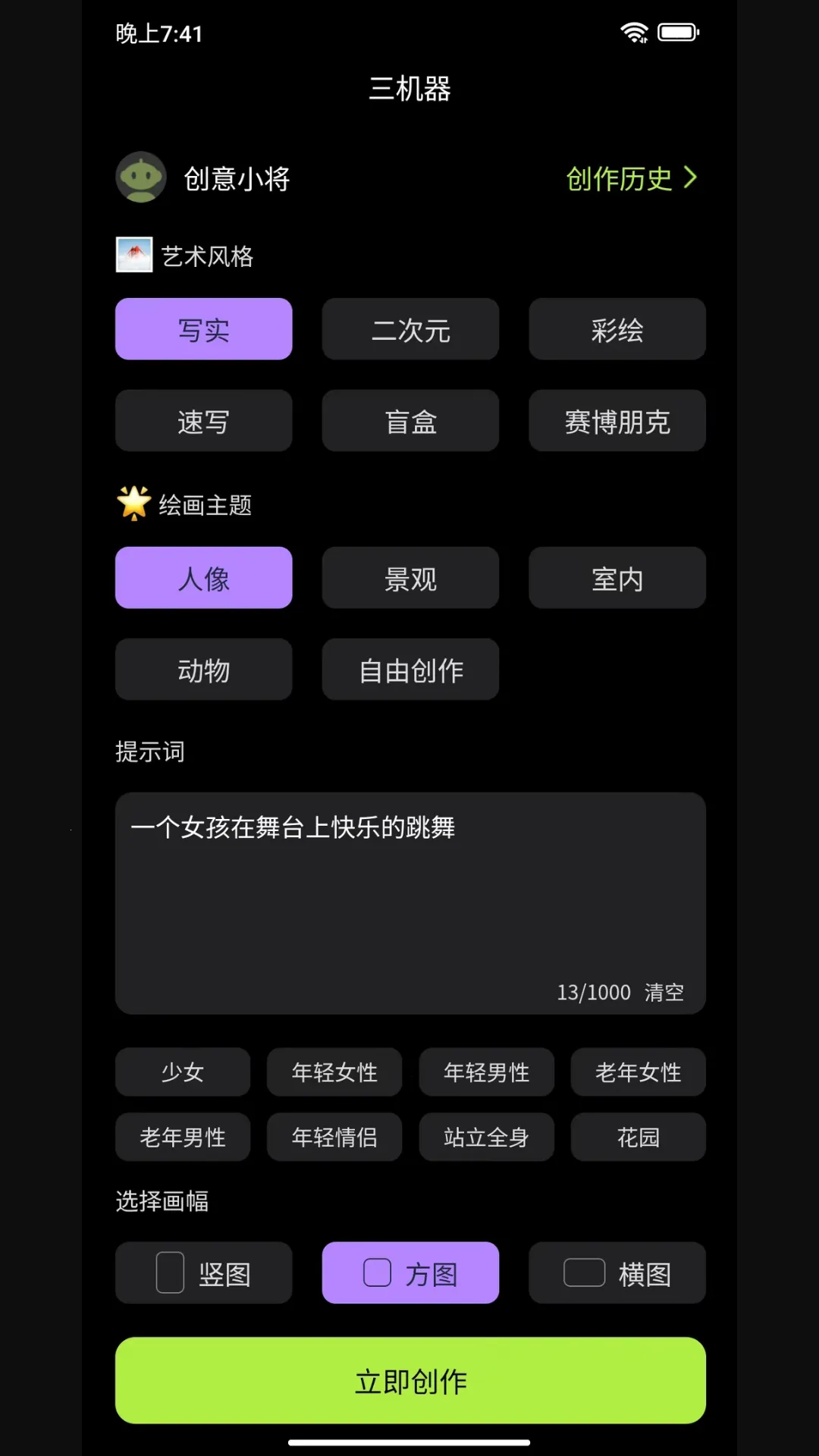Switch theme to 景观
The height and width of the screenshot is (1456, 819).
[409, 578]
